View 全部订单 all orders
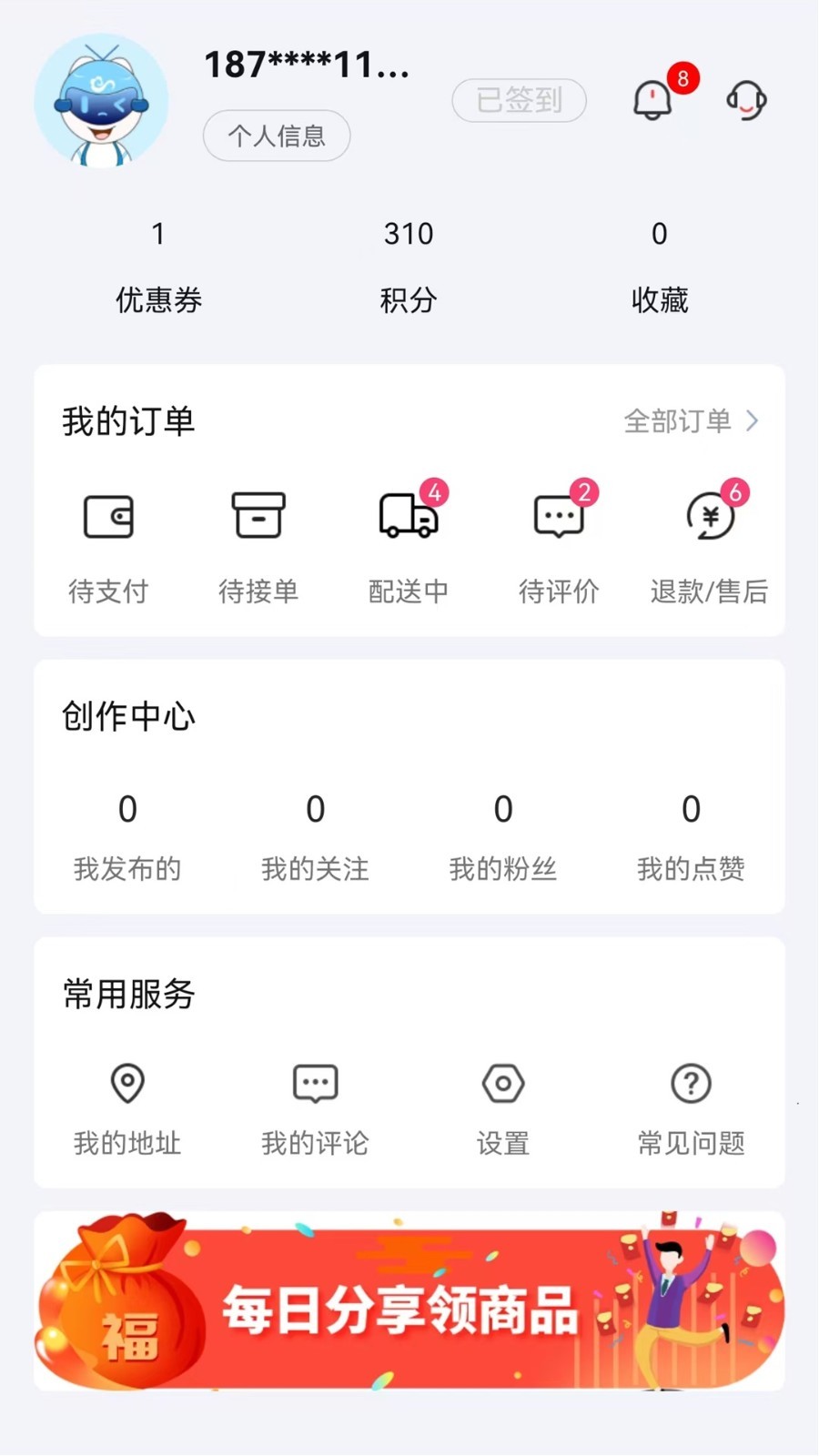This screenshot has height=1456, width=819. pos(691,420)
